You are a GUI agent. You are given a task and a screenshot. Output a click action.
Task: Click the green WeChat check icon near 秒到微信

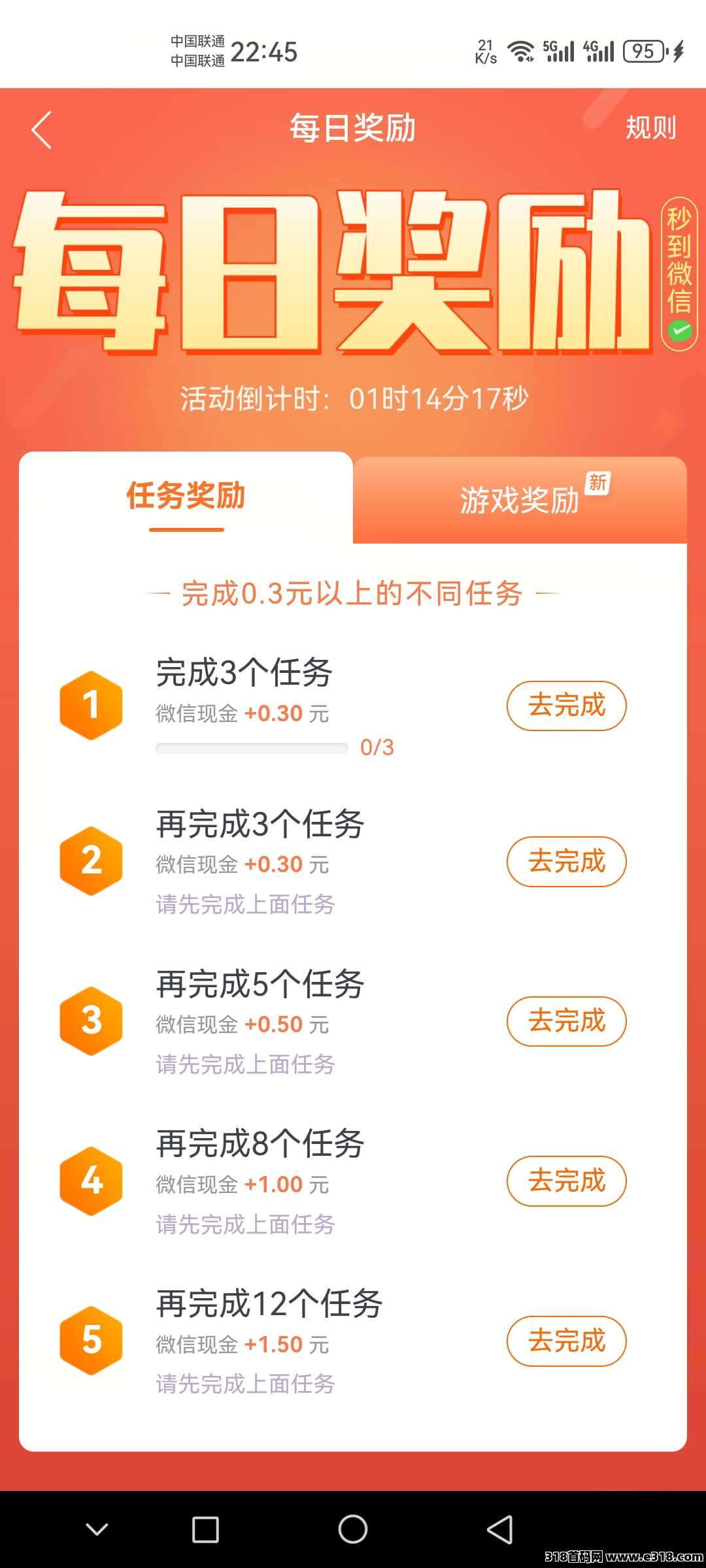click(x=679, y=329)
